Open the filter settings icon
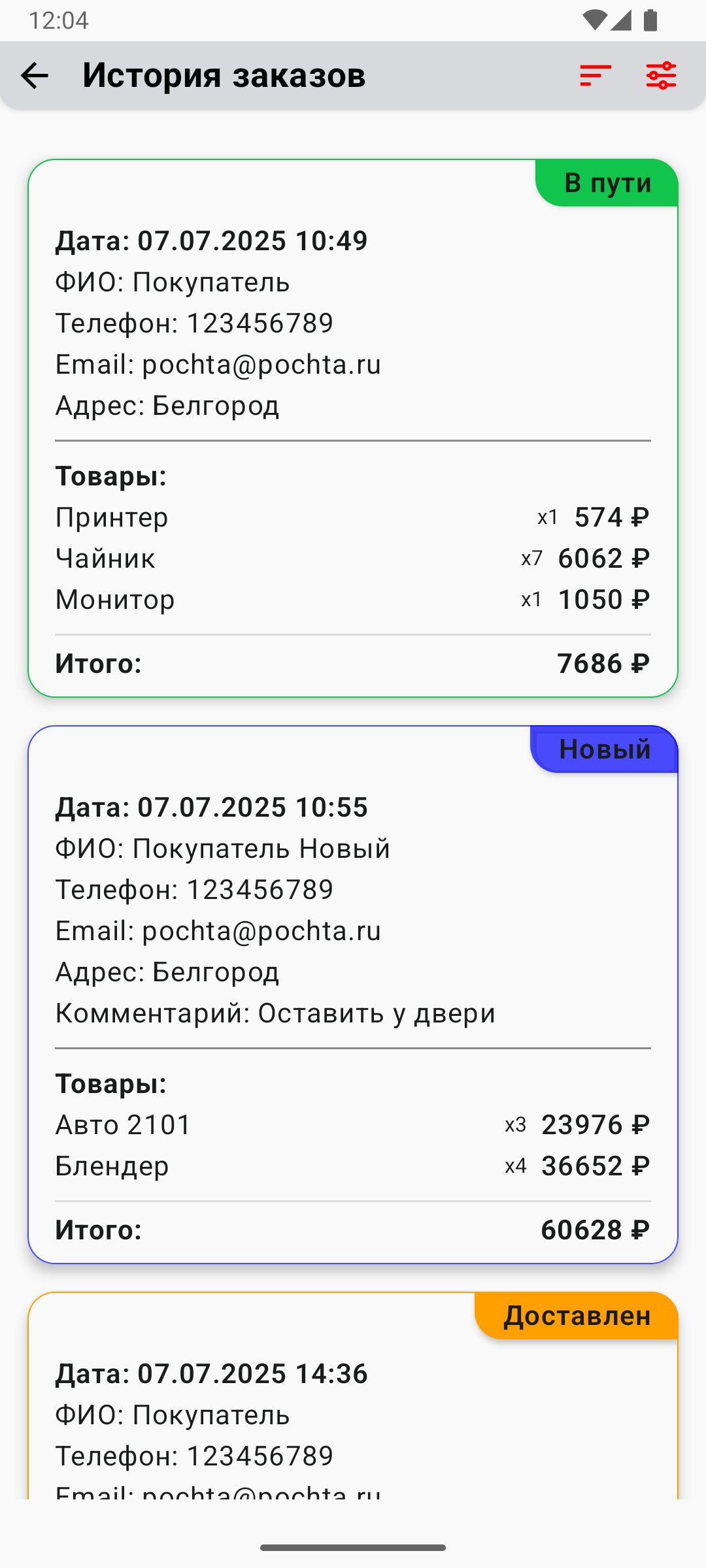The image size is (706, 1568). click(x=661, y=76)
